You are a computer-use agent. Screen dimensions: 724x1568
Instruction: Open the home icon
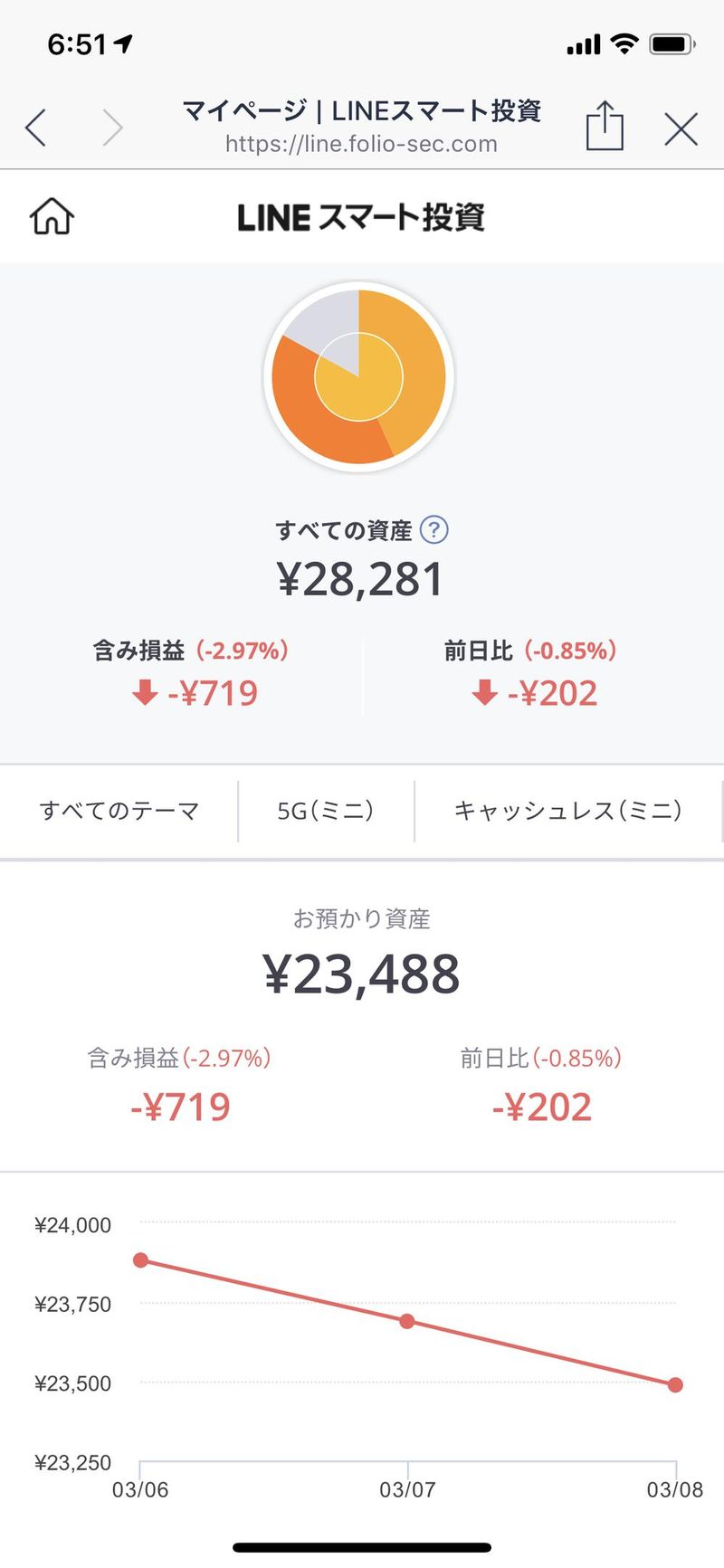coord(52,217)
